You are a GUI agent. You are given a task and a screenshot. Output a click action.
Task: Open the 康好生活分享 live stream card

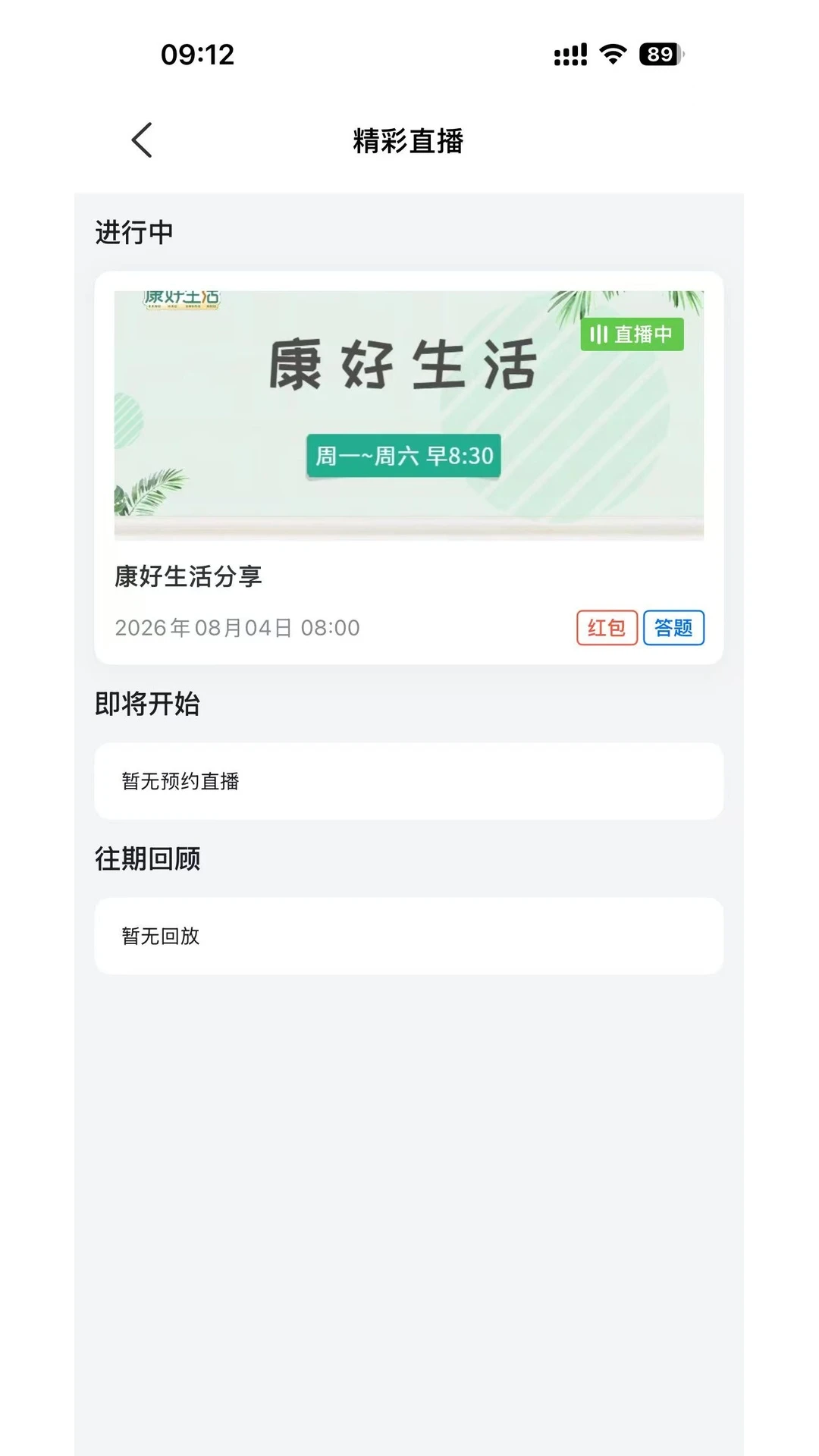pyautogui.click(x=409, y=468)
